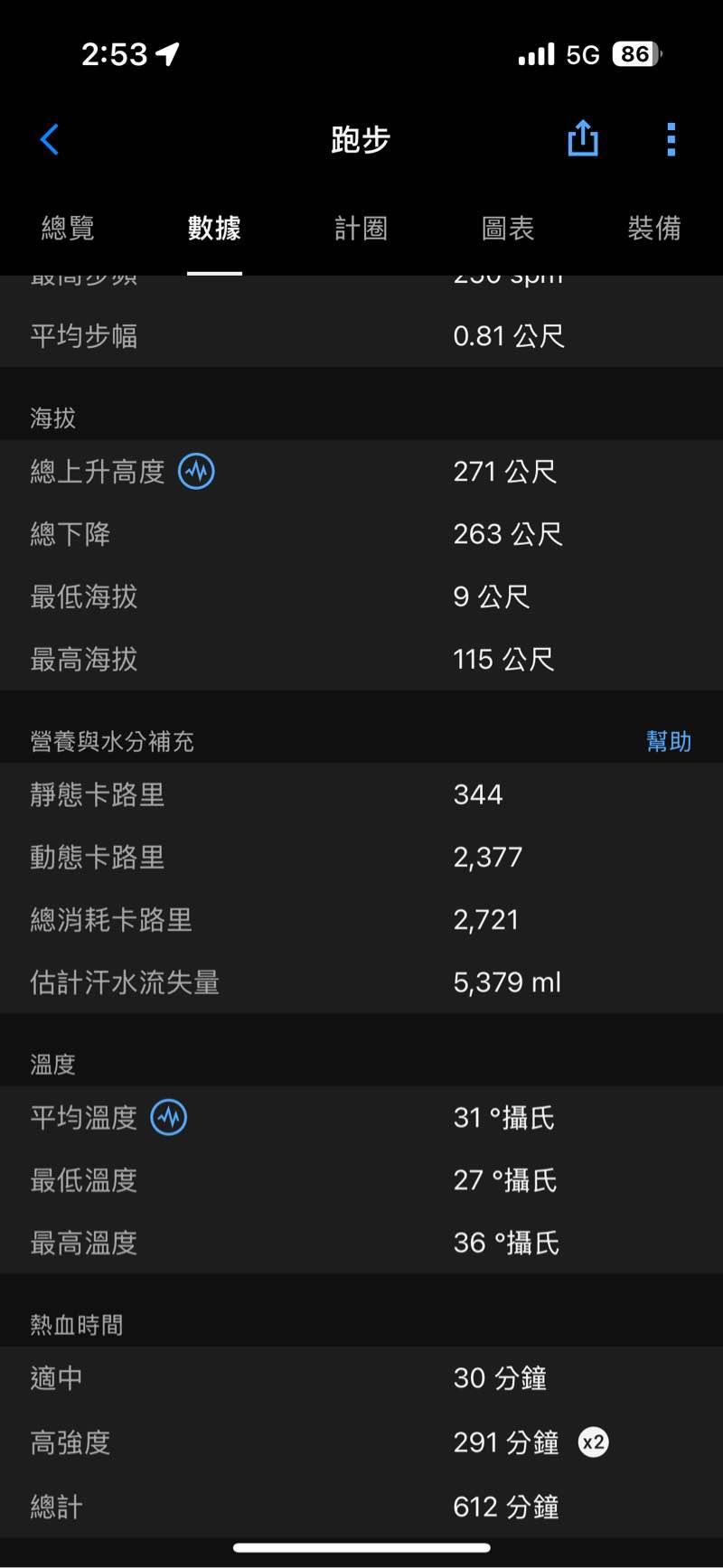The height and width of the screenshot is (1568, 723).
Task: Open the 圖表 tab
Action: [508, 228]
